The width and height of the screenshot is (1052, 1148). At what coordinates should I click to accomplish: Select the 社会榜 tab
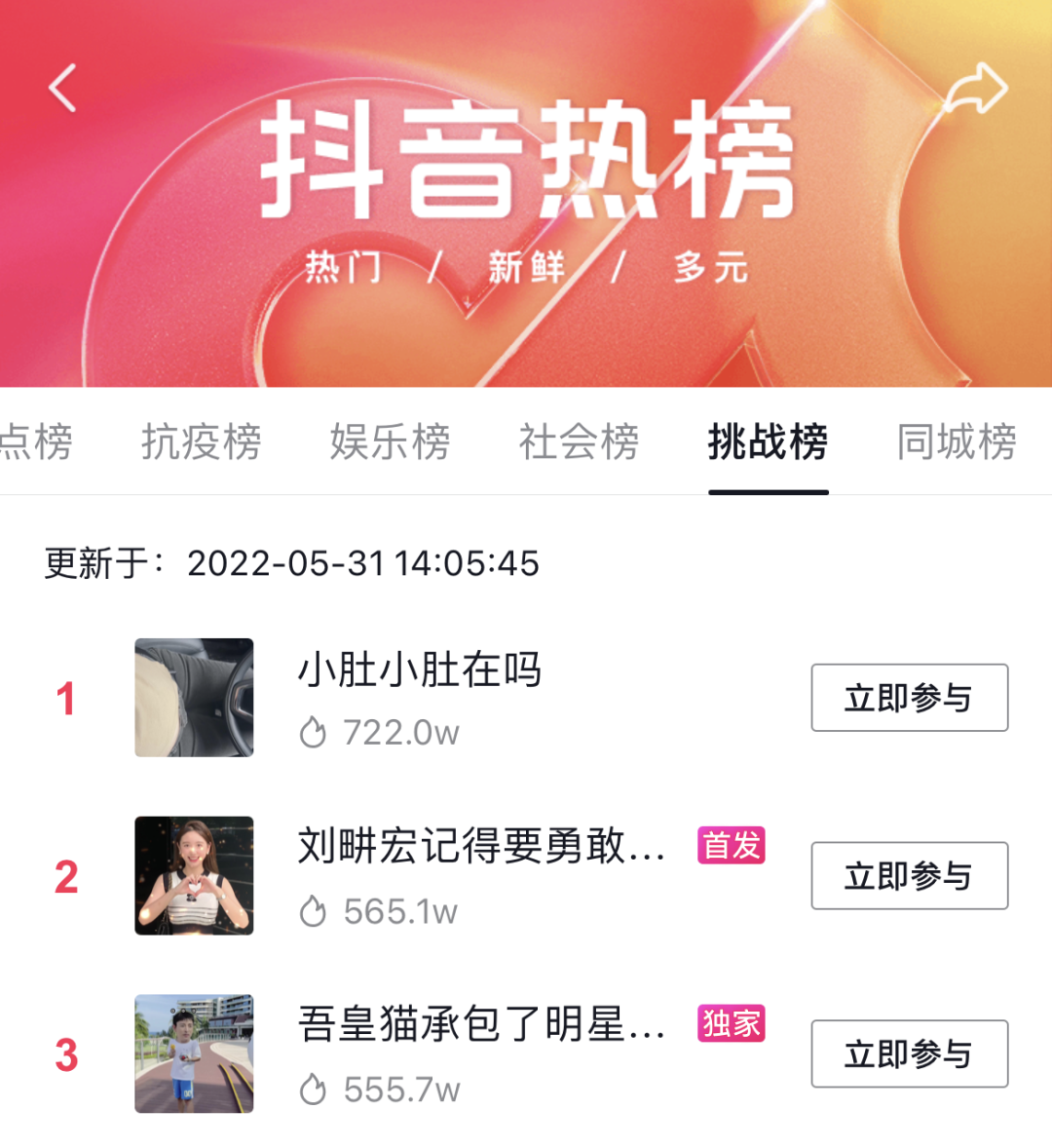[x=578, y=443]
